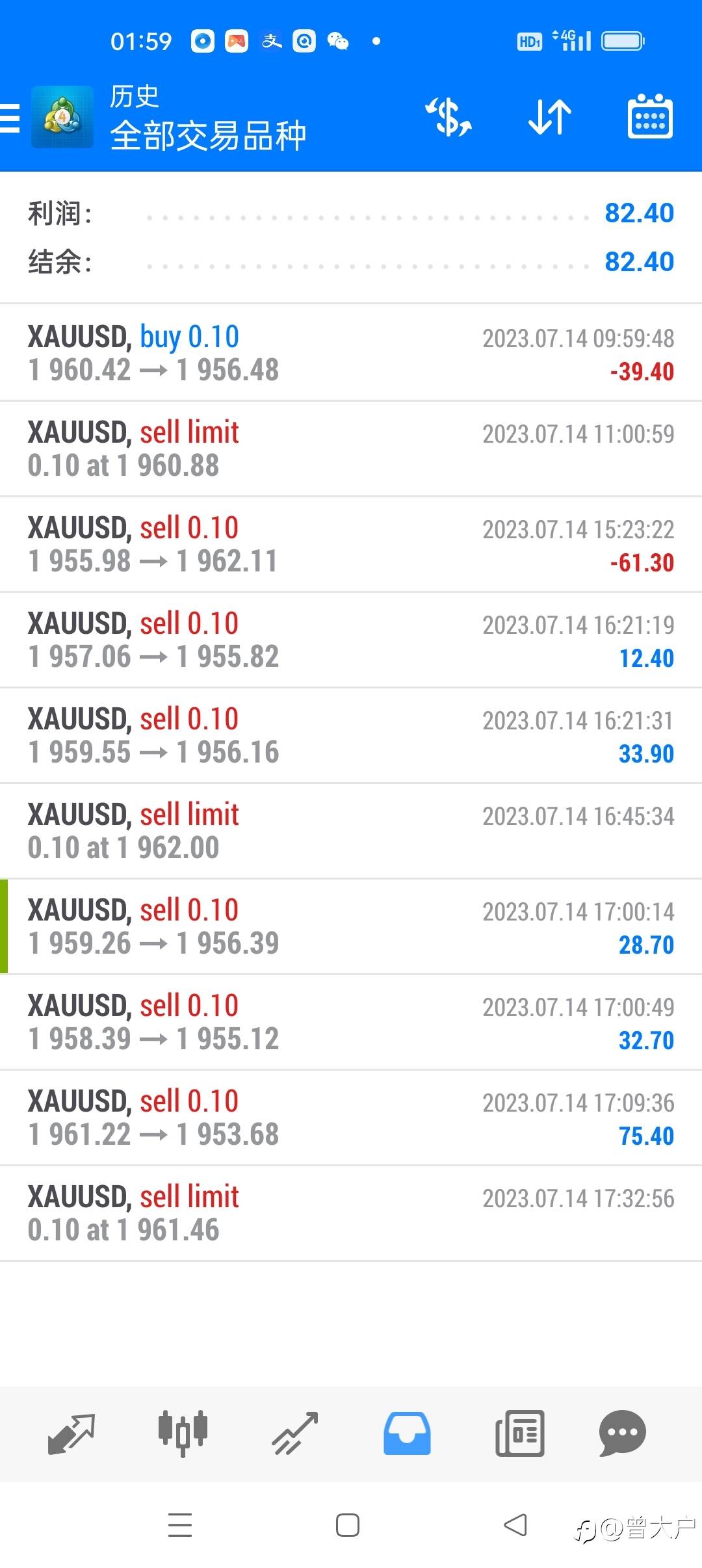Screen dimensions: 702x1568
Task: Open the calendar date range picker
Action: pos(650,118)
